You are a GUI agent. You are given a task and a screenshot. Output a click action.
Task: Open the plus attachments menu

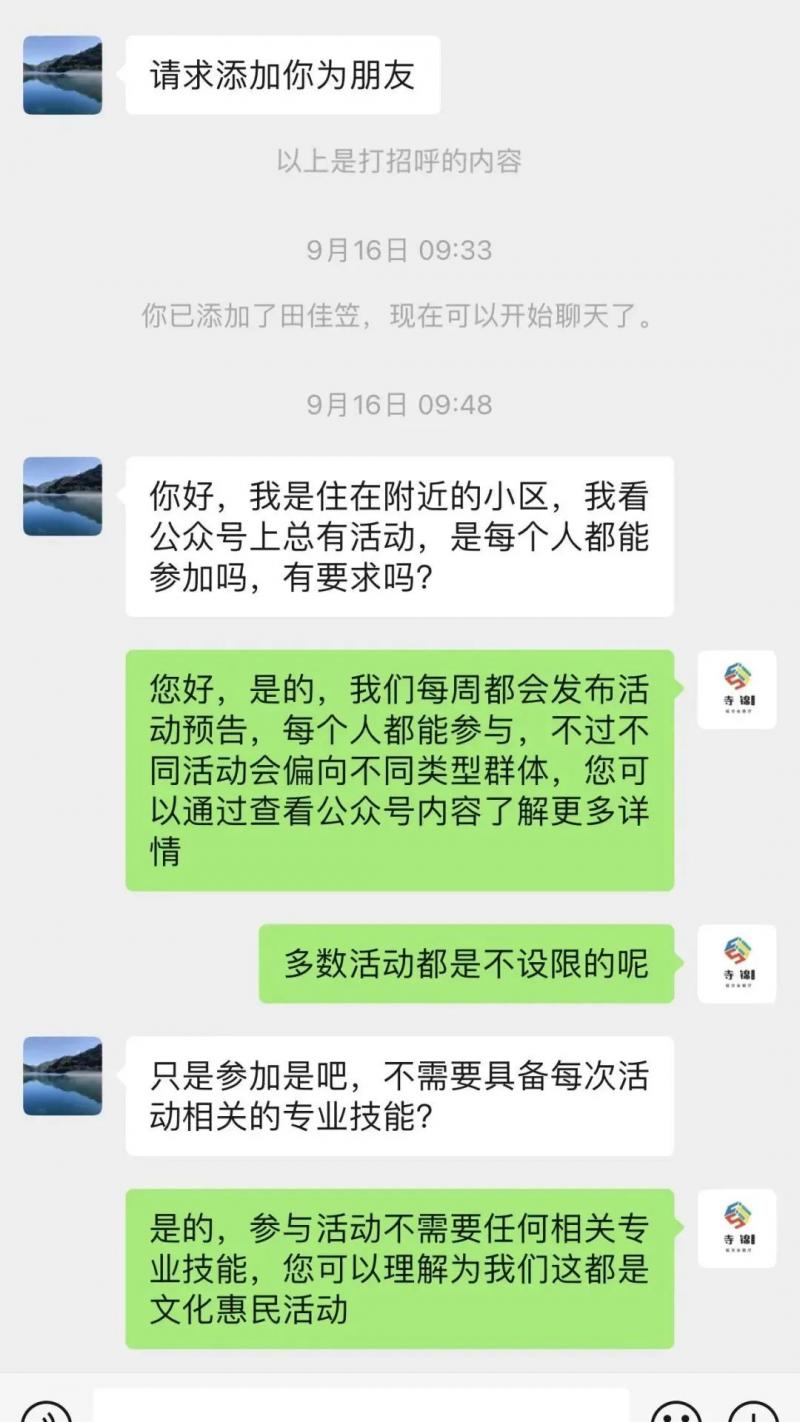[x=753, y=1413]
